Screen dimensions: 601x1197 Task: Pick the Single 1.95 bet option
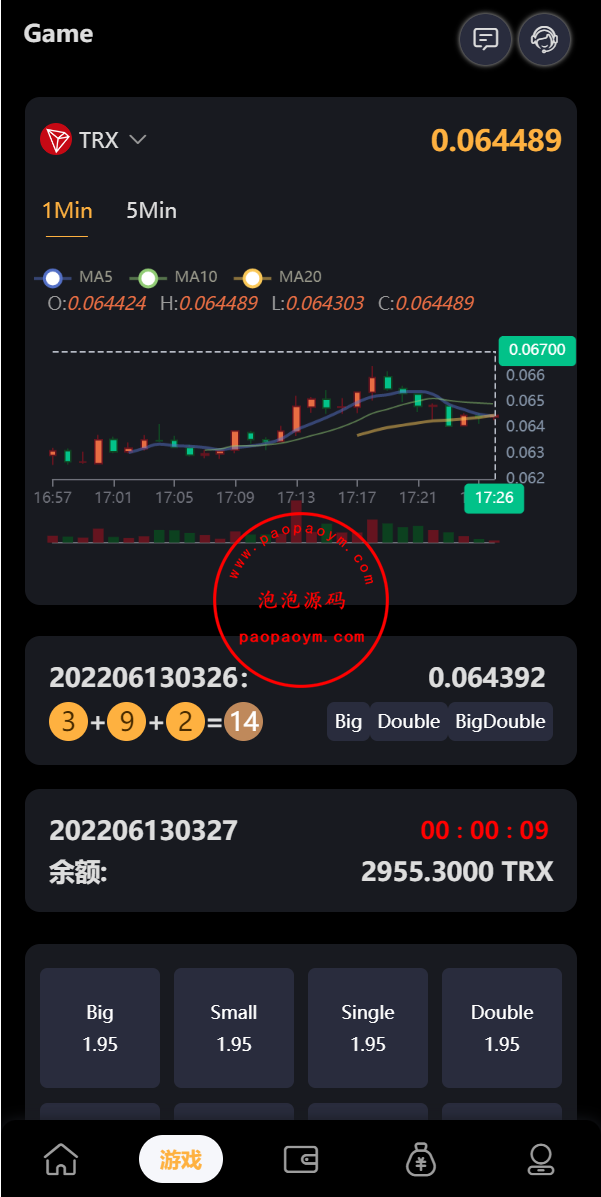tap(368, 1027)
